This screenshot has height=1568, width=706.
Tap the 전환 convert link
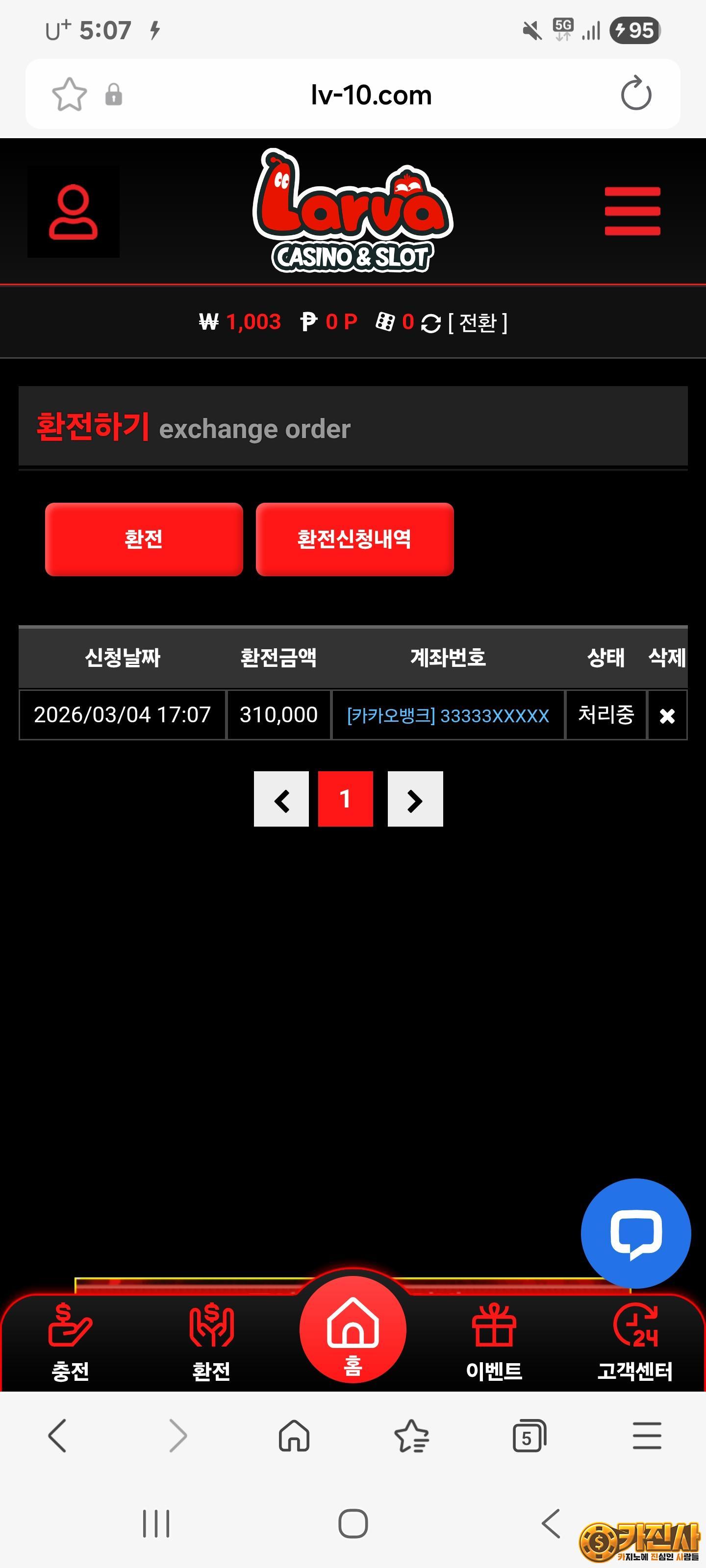[477, 322]
